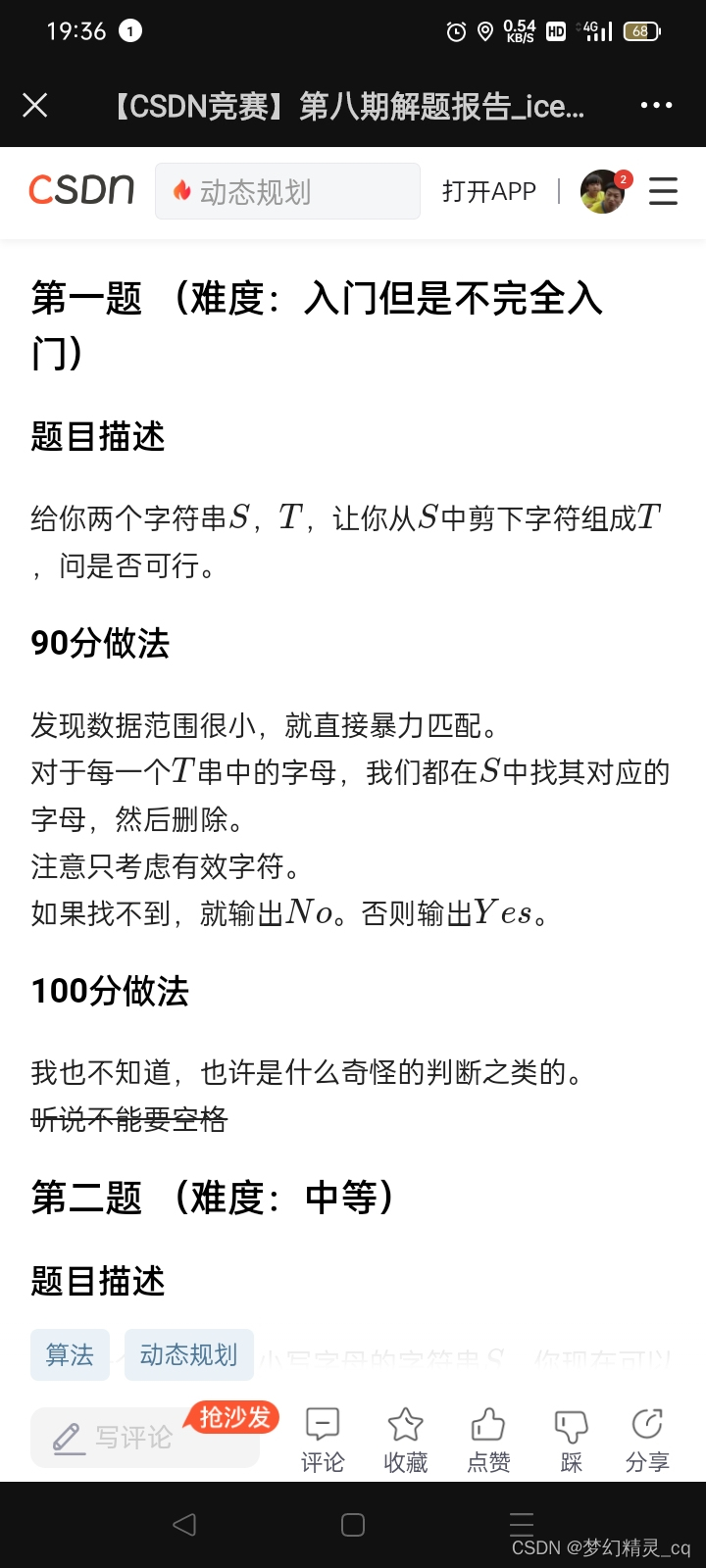Select the 算法 tag chip
The height and width of the screenshot is (1568, 706).
pyautogui.click(x=70, y=1354)
